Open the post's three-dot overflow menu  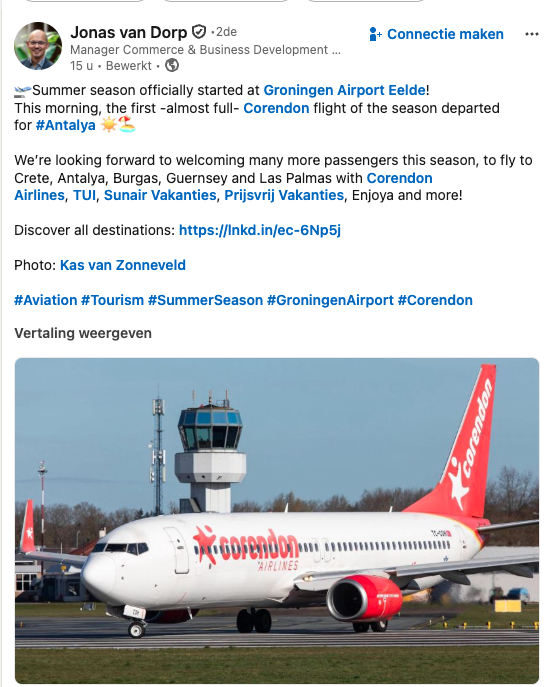coord(531,34)
